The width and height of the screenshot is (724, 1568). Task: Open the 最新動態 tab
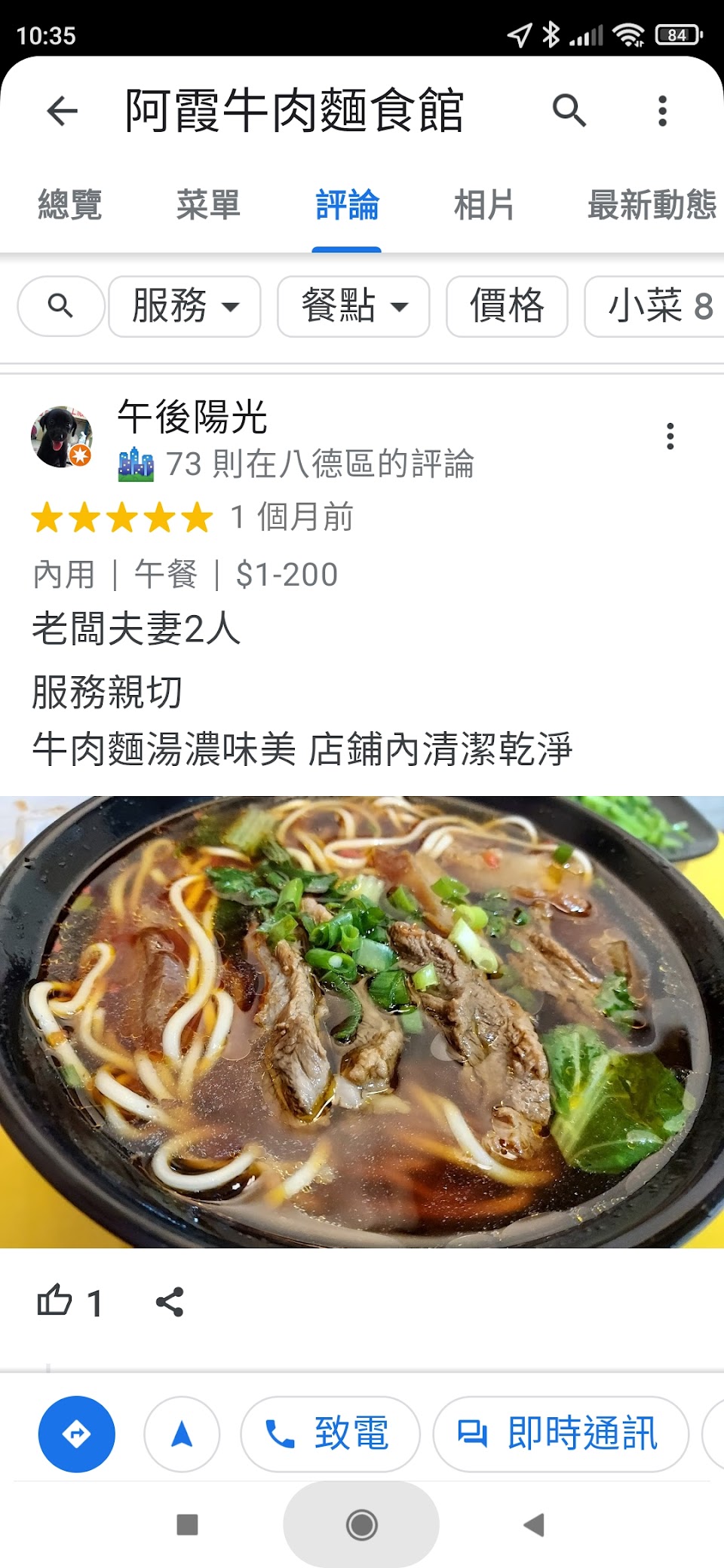click(652, 205)
